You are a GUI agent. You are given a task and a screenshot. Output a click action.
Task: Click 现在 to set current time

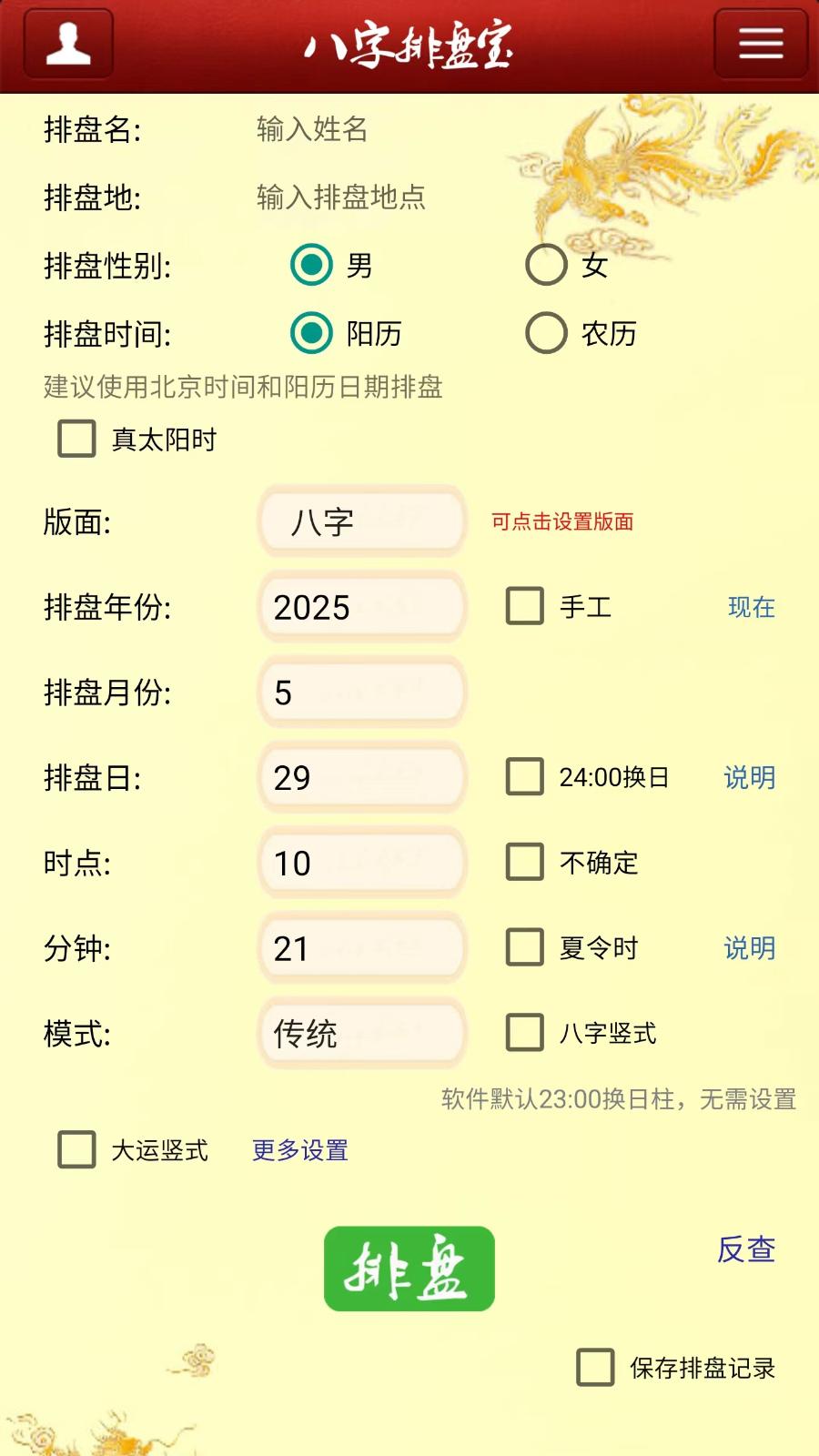point(750,607)
